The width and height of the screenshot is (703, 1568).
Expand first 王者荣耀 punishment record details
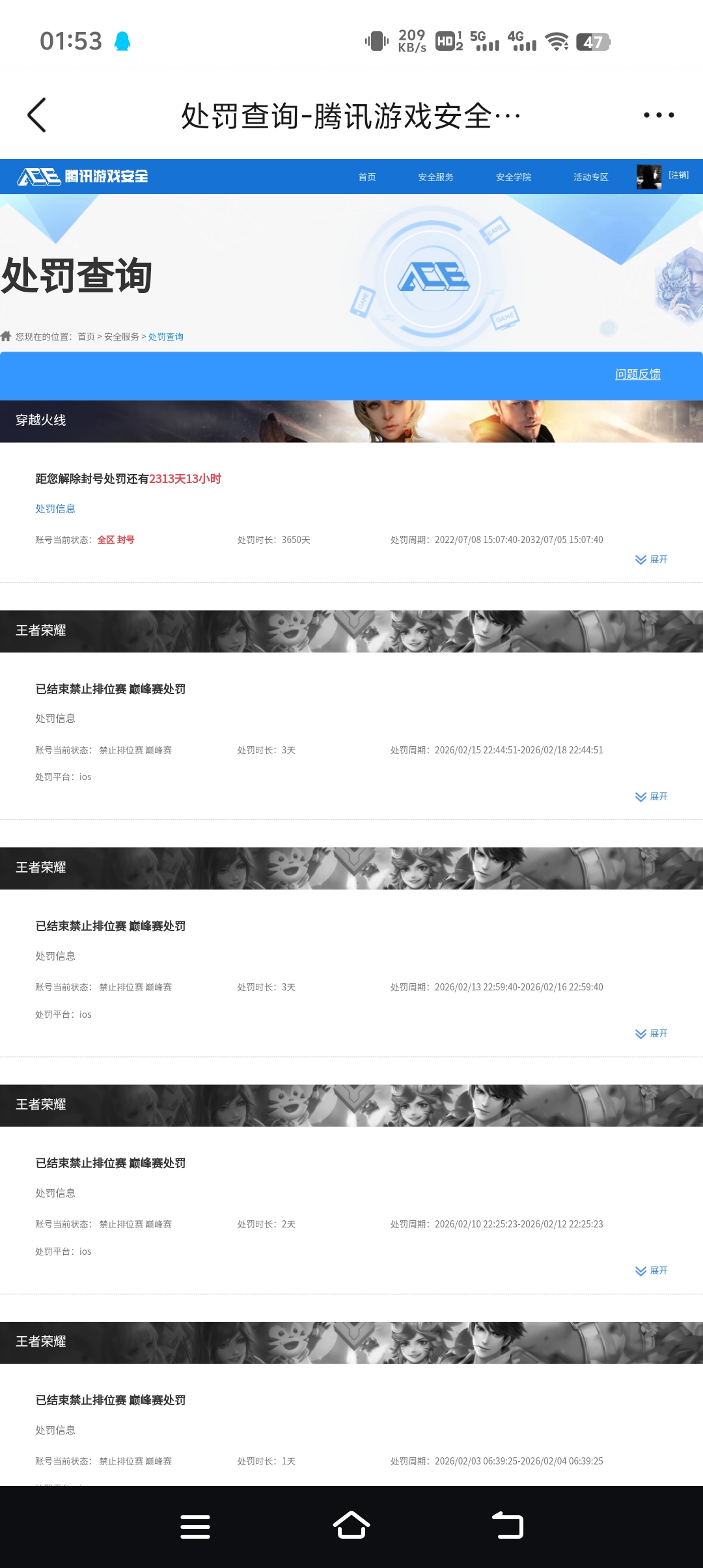pos(650,796)
